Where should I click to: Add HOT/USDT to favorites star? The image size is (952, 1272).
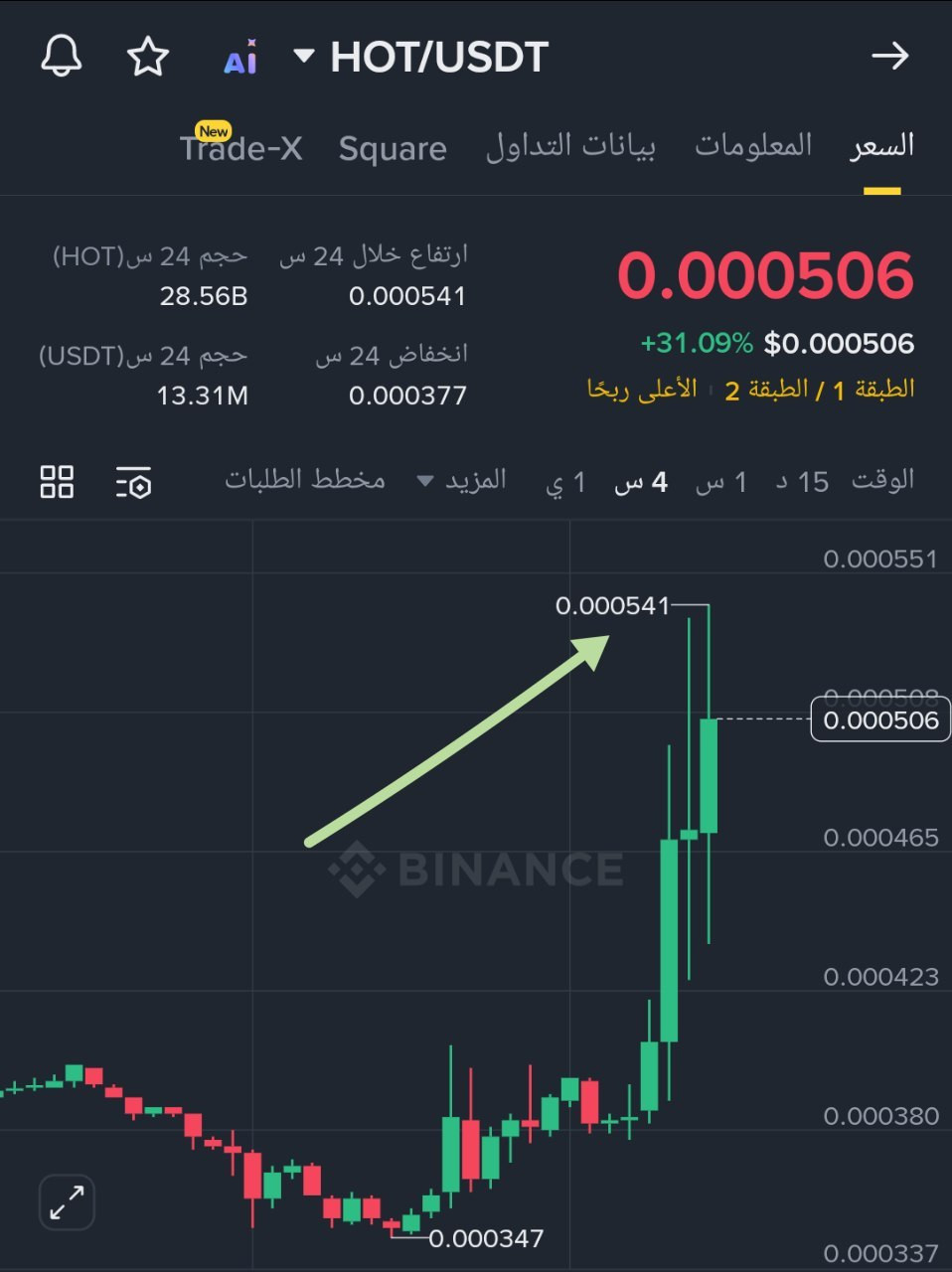148,56
